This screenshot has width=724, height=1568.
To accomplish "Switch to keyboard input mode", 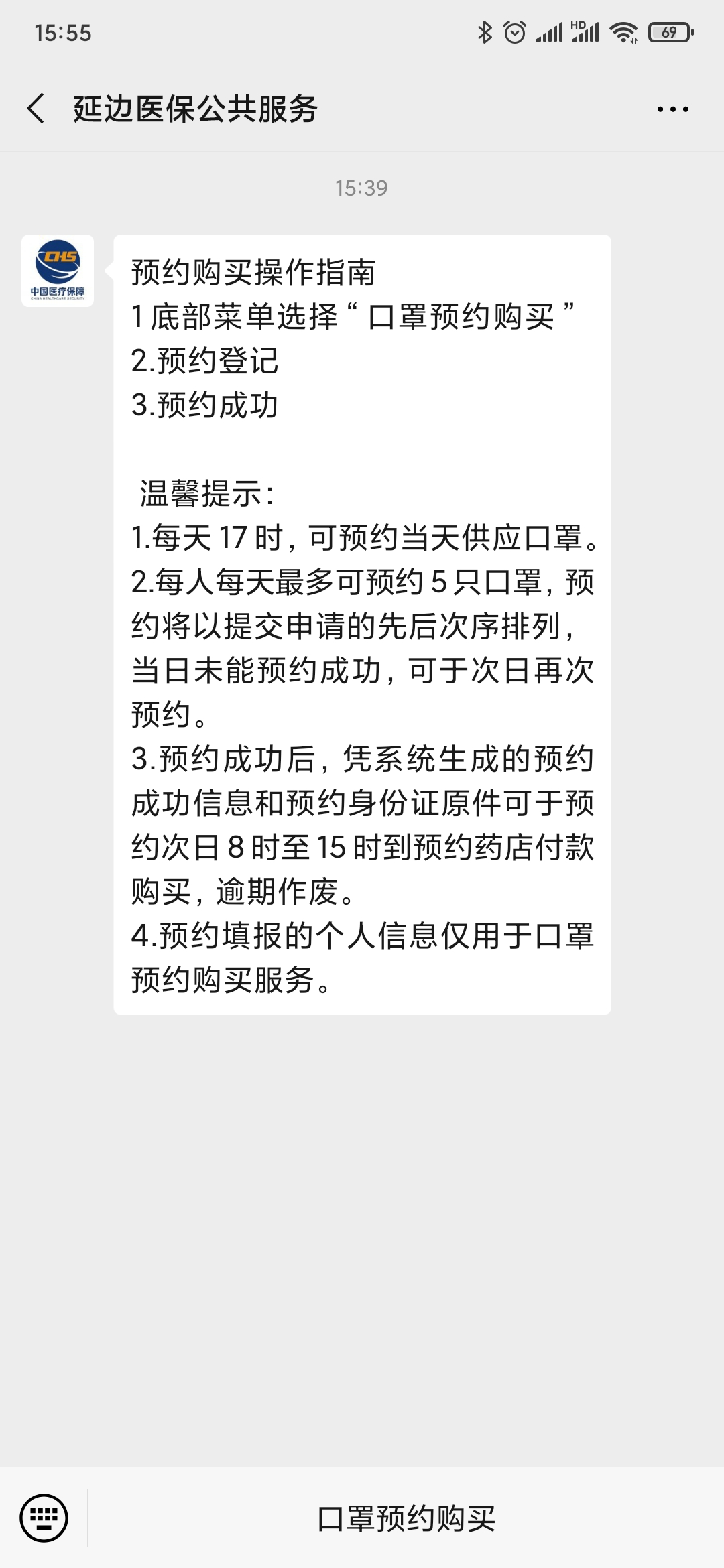I will point(44,1518).
